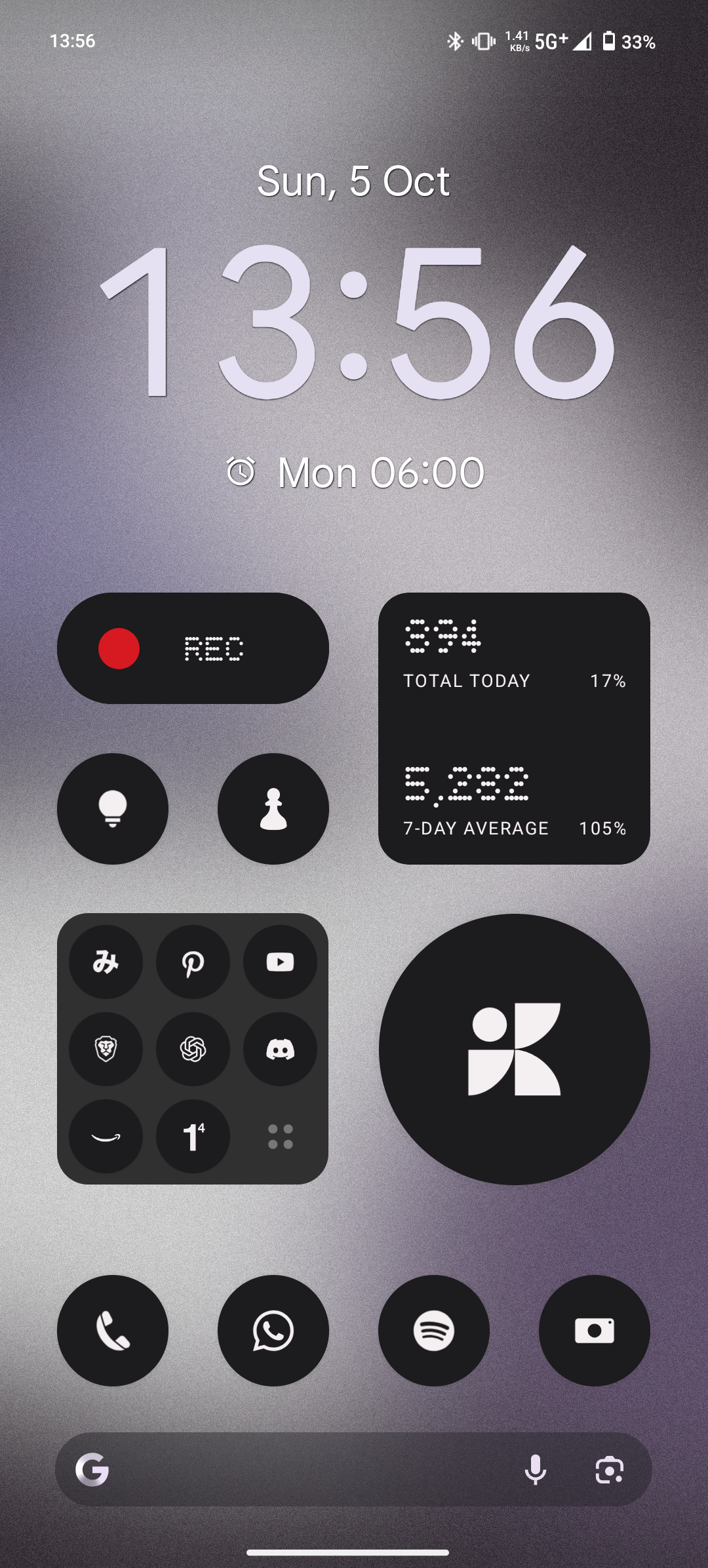Launch WhatsApp

pyautogui.click(x=273, y=1331)
